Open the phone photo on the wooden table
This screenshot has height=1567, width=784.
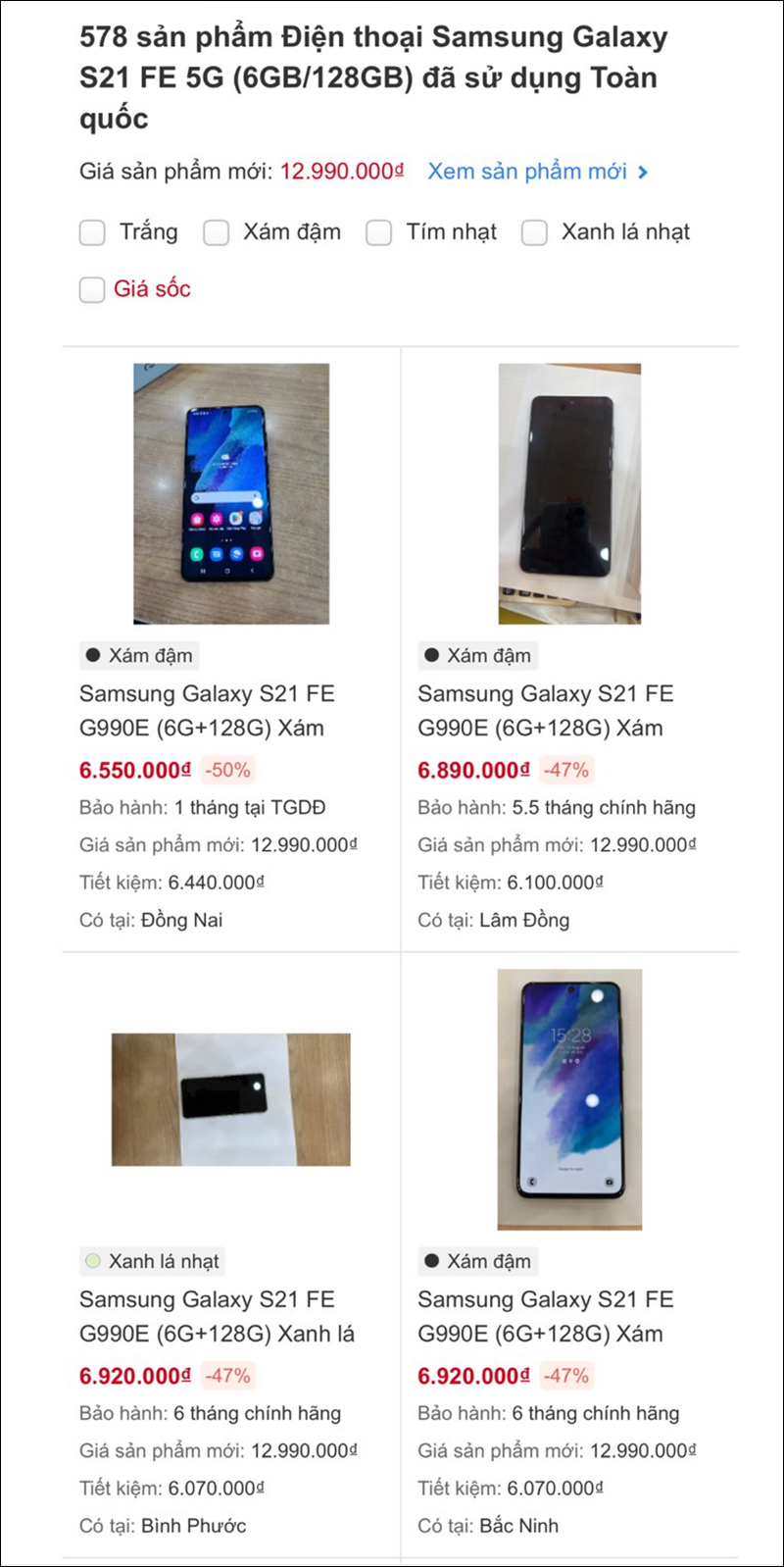click(232, 490)
